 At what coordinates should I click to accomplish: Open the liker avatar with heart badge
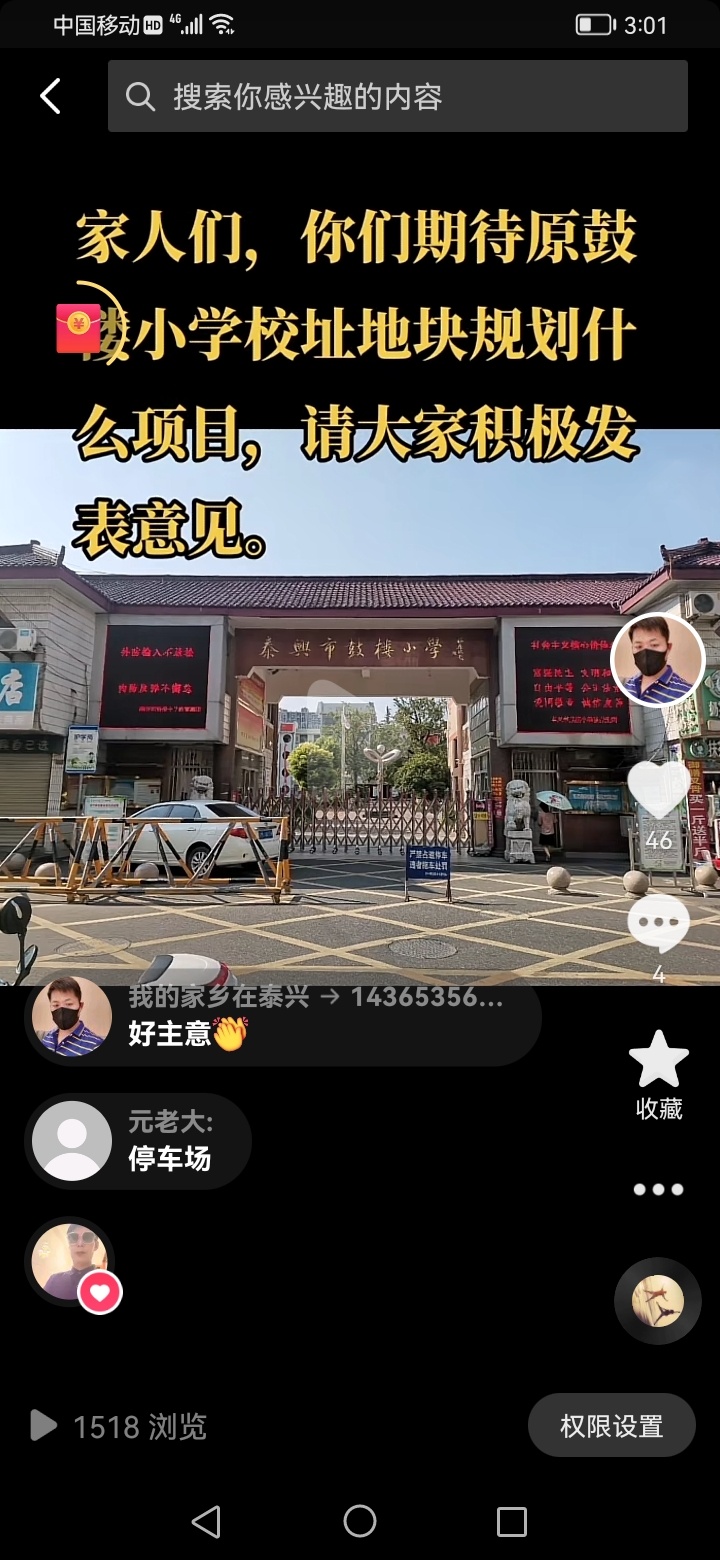click(x=72, y=1263)
